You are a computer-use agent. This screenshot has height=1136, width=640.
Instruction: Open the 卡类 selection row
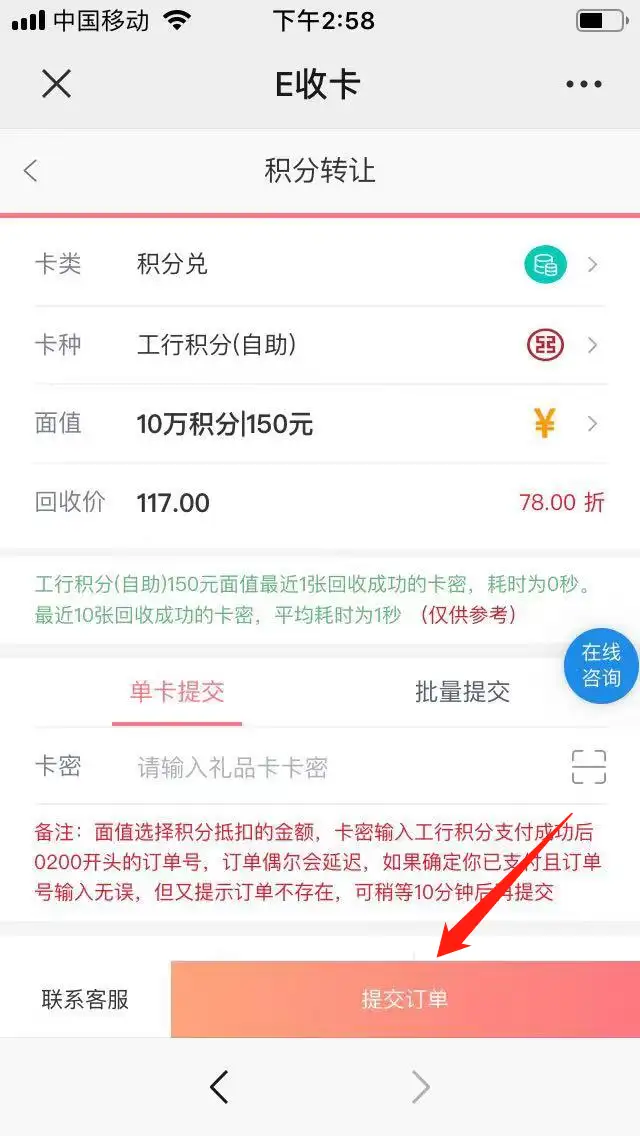[x=320, y=265]
